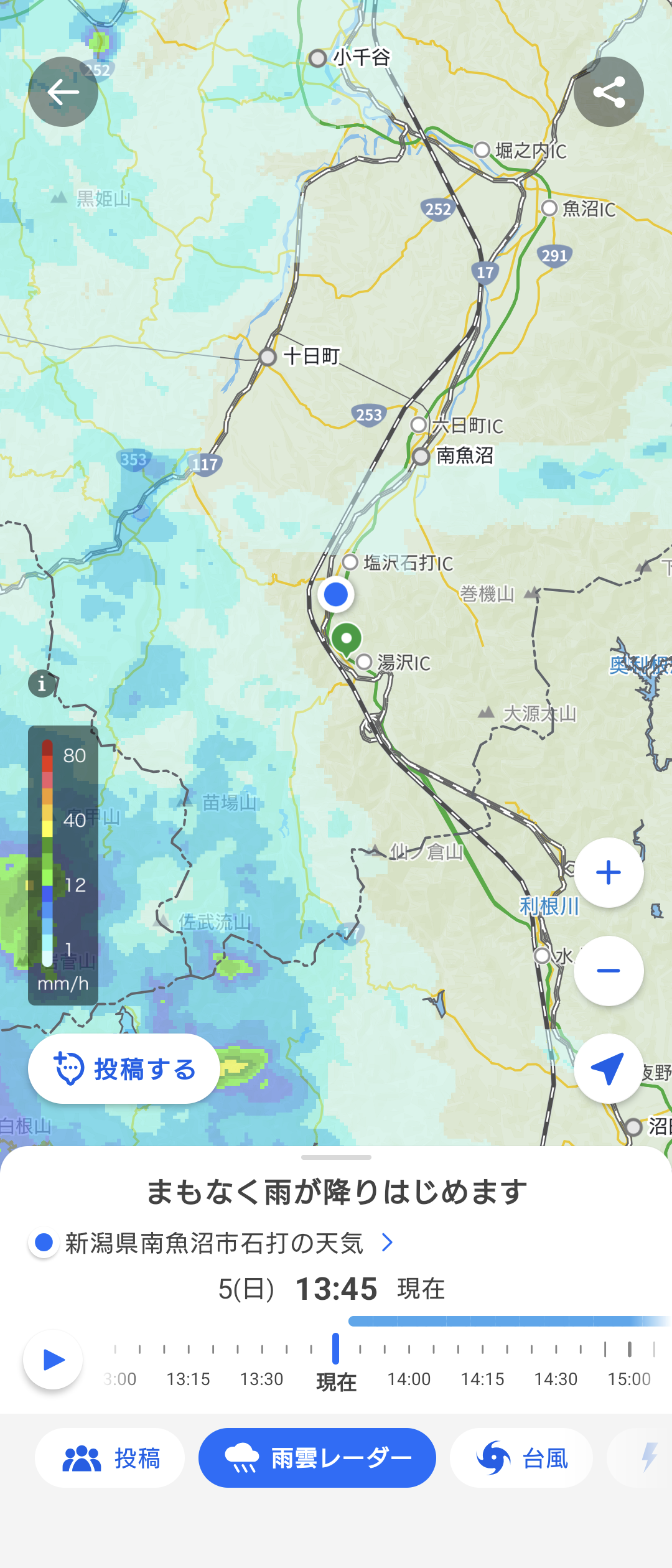Tap the green location pin near 湯沢IC

[347, 639]
